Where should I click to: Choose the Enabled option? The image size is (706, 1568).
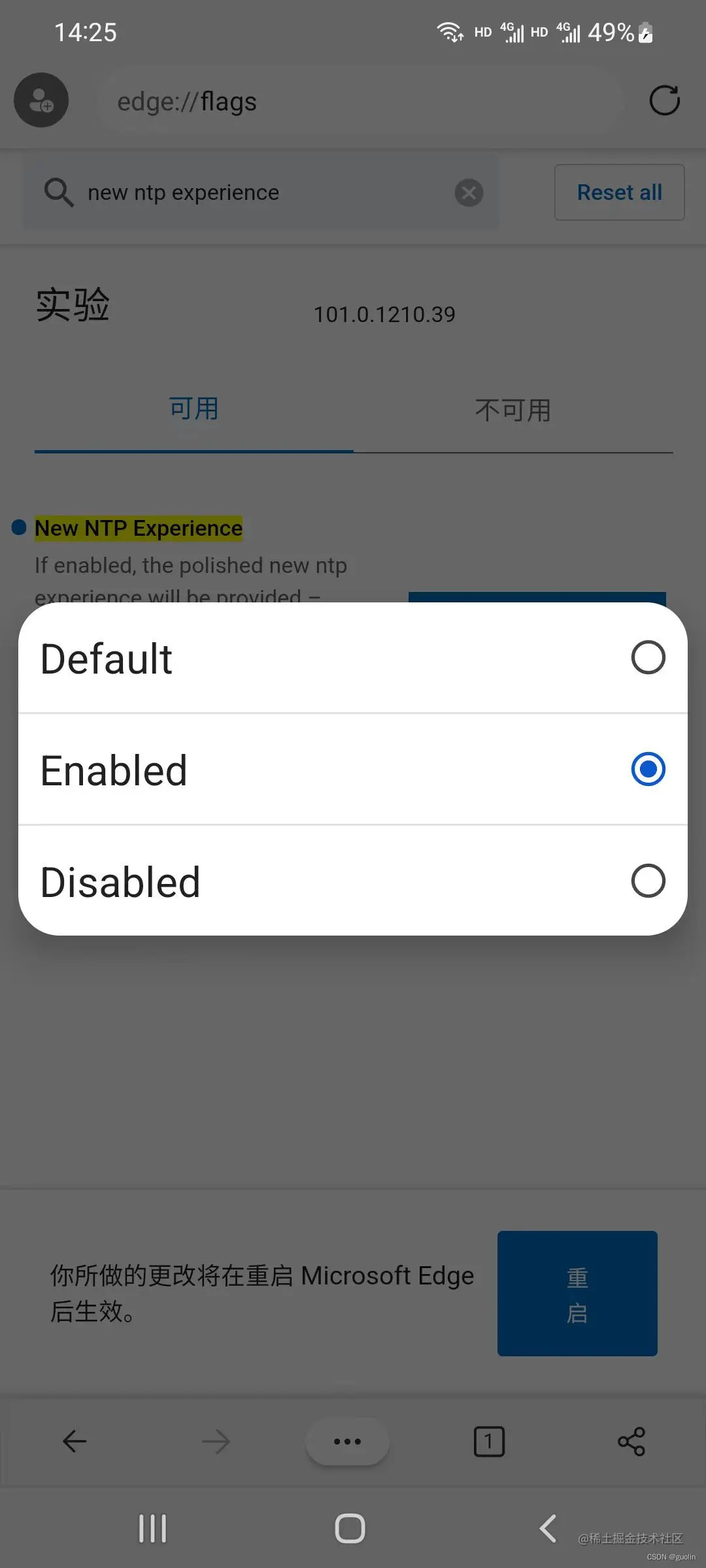[353, 770]
